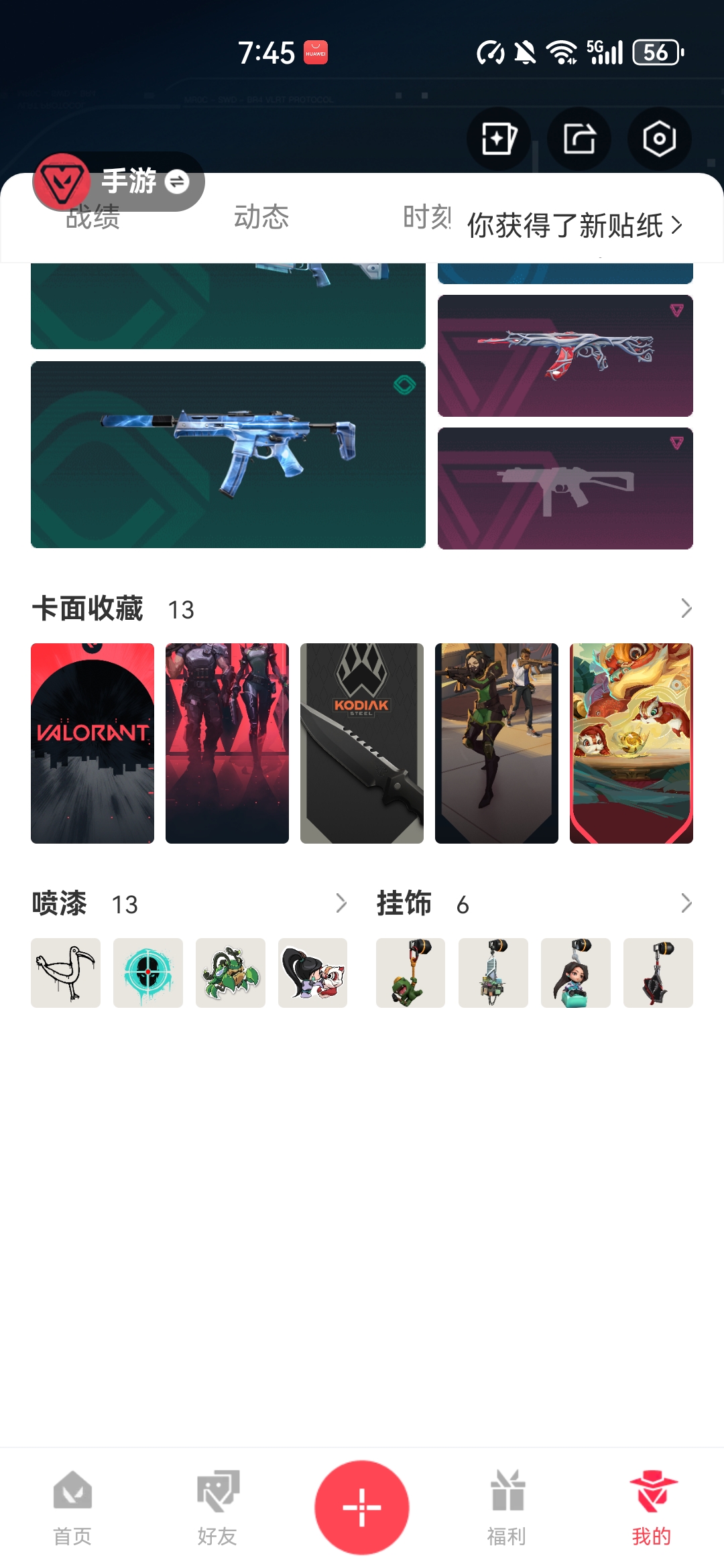View the VALORANT player card
Screen dimensions: 724x1568
(x=93, y=743)
